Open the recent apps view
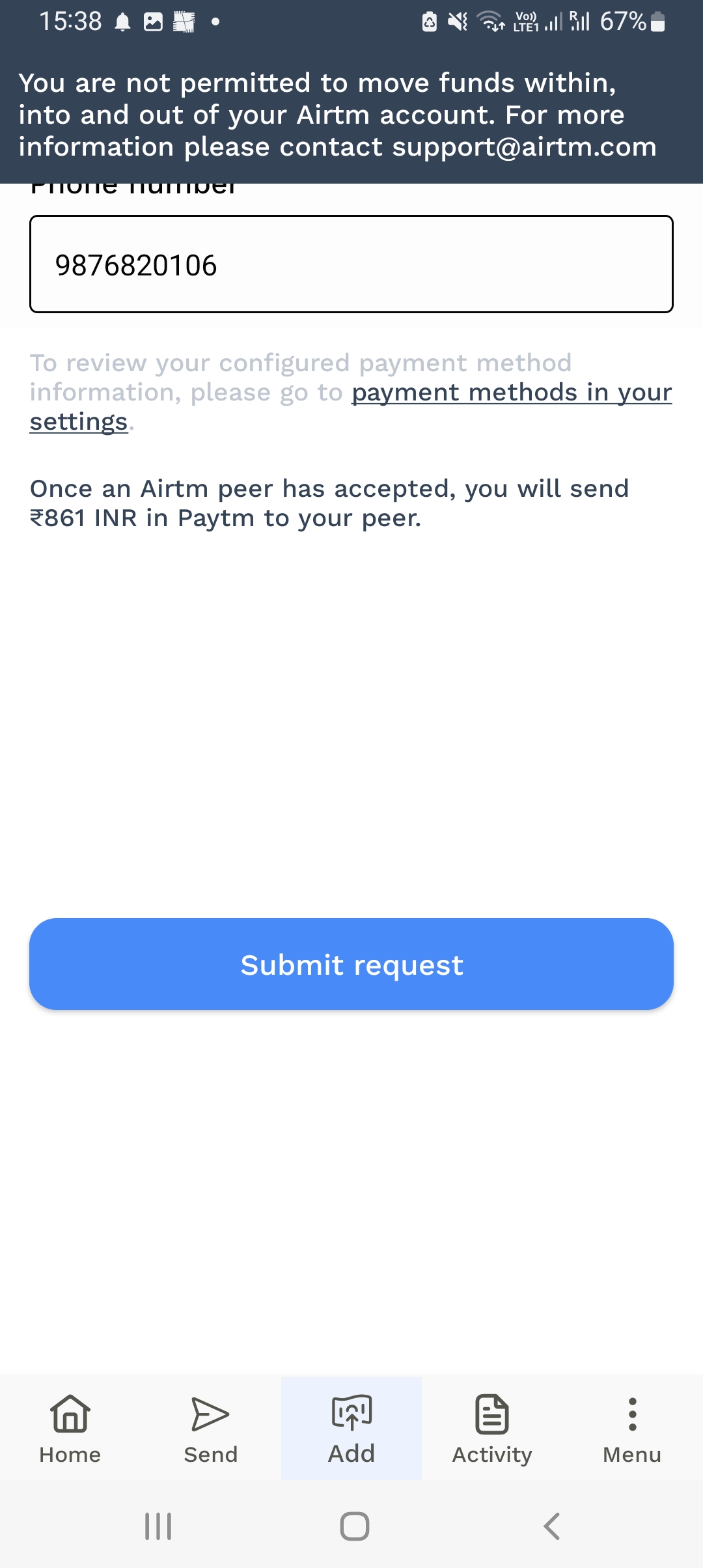This screenshot has height=1568, width=703. 158,1526
